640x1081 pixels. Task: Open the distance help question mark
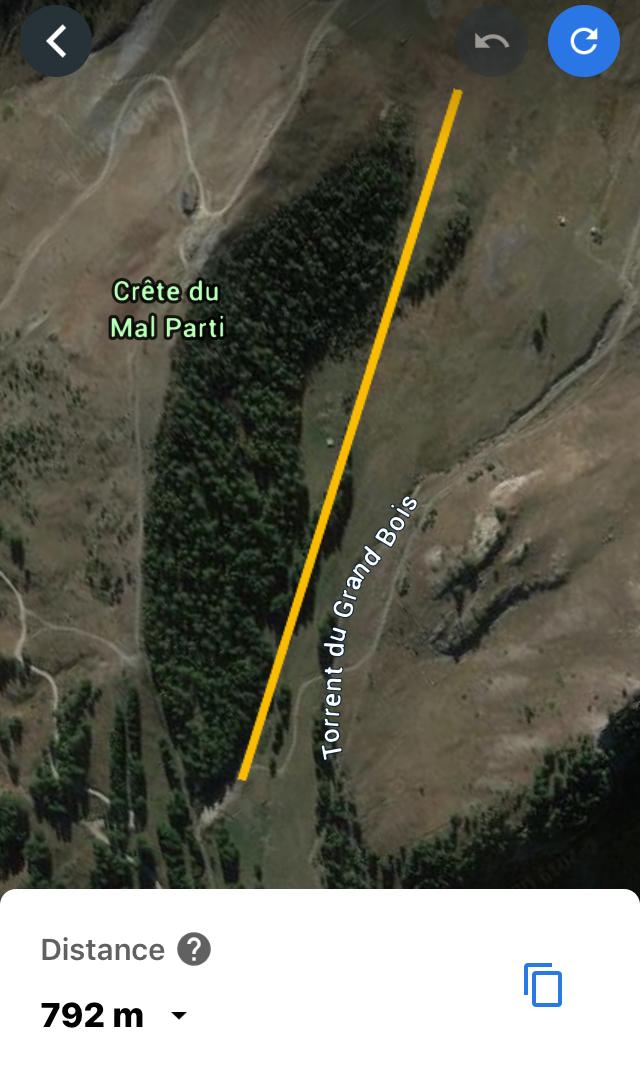coord(194,949)
